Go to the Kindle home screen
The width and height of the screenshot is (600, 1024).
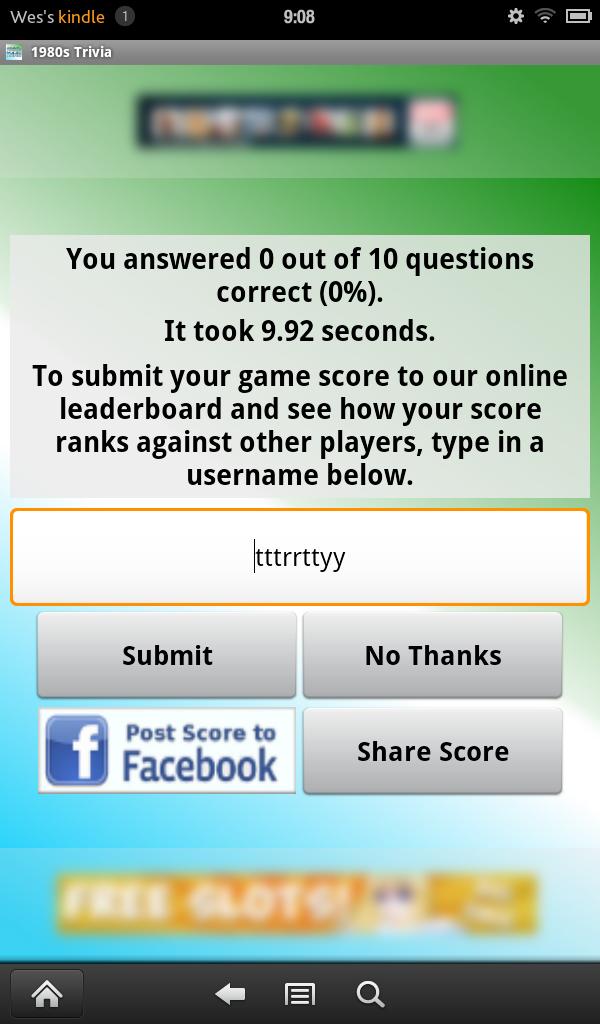pos(47,993)
